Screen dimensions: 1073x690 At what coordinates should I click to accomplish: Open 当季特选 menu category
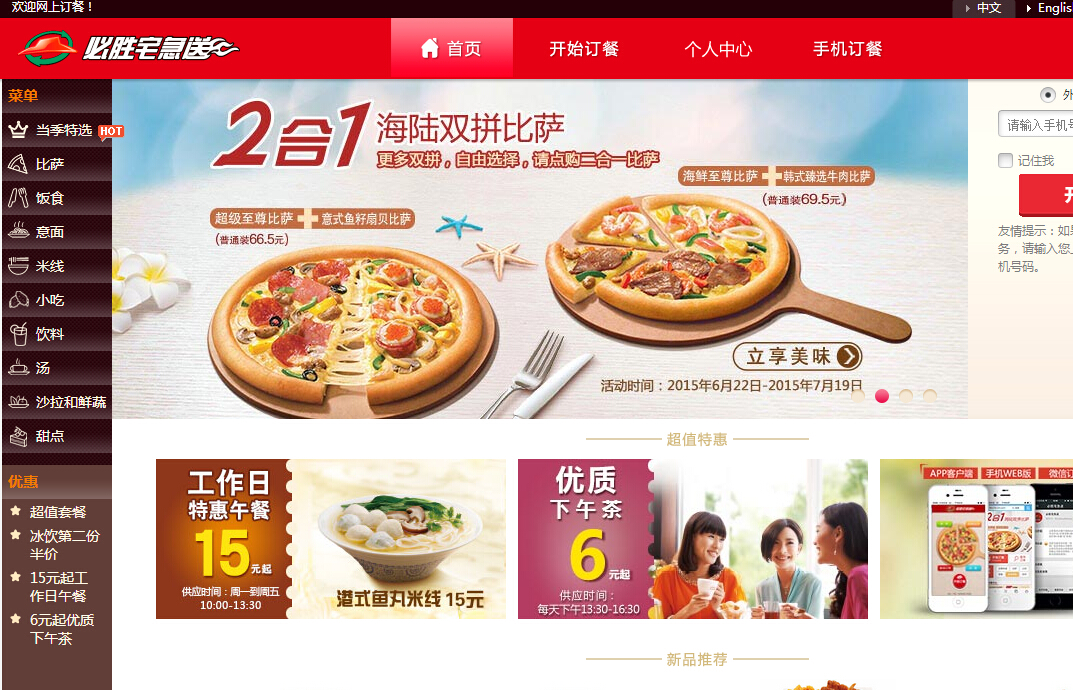pos(63,130)
